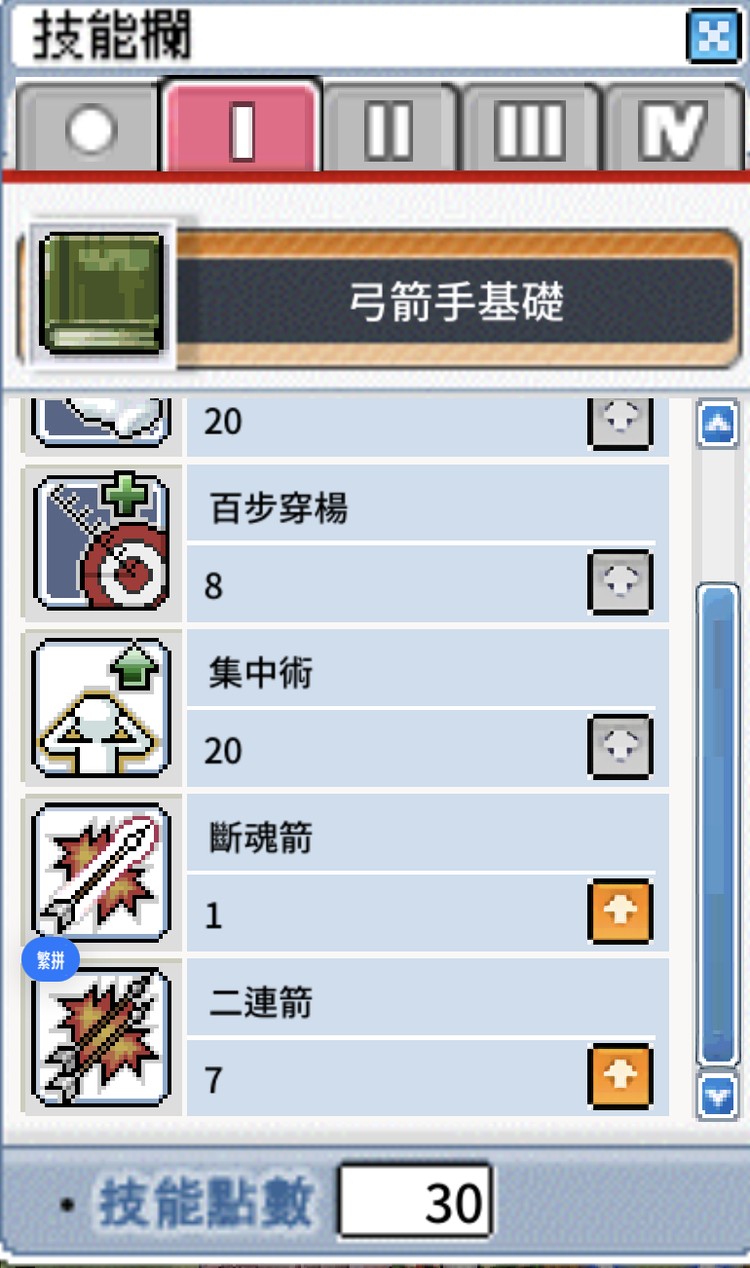Image resolution: width=750 pixels, height=1268 pixels.
Task: Tap the 百步穿楊 skill icon
Action: [101, 541]
